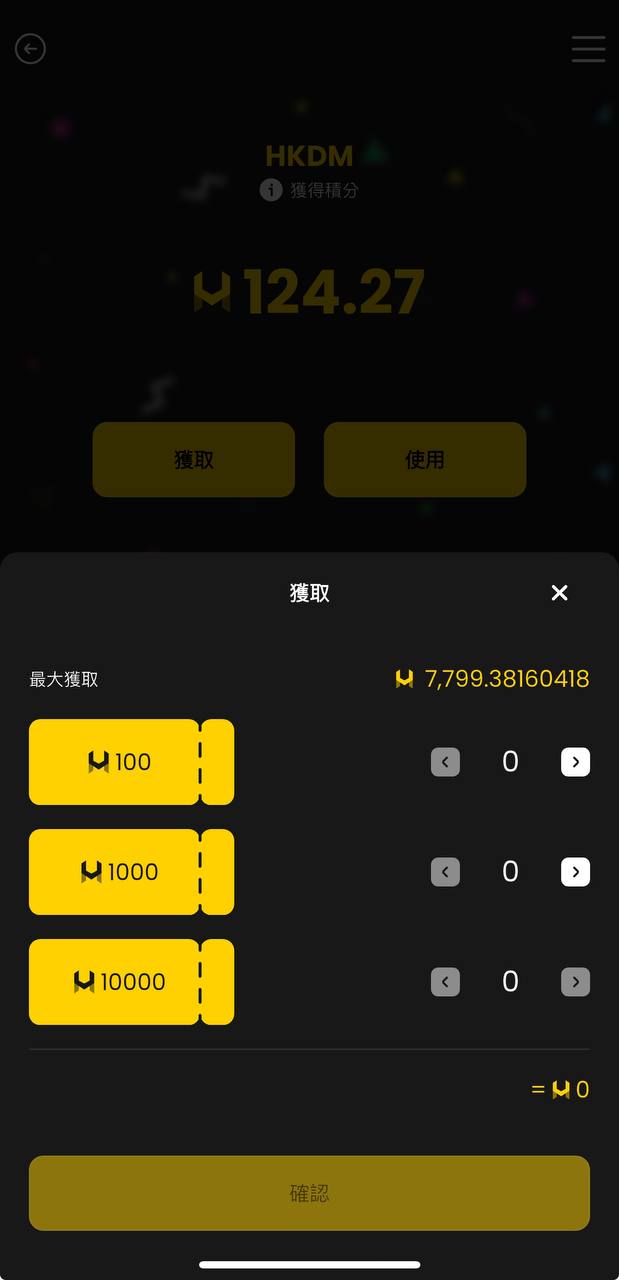Screen dimensions: 619x1280
Task: Increase the 10000 voucher quantity
Action: 575,982
